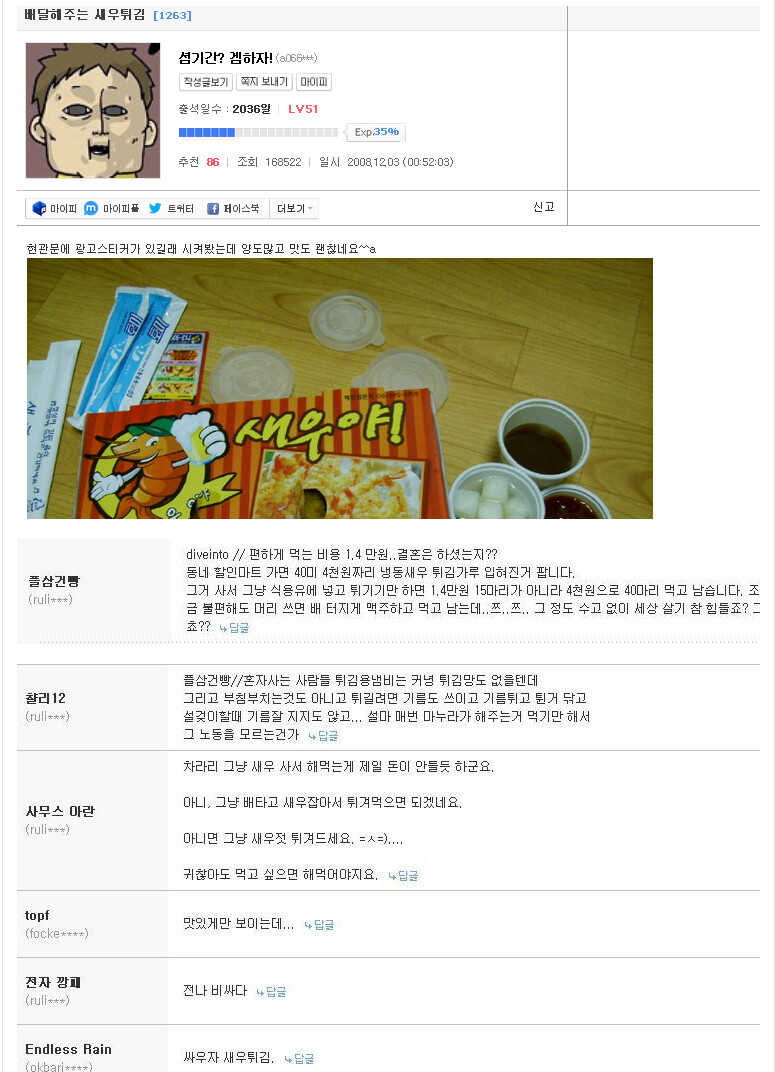Viewport: 775px width, 1072px height.
Task: Send a message with 쪽지 보내기
Action: pos(264,82)
